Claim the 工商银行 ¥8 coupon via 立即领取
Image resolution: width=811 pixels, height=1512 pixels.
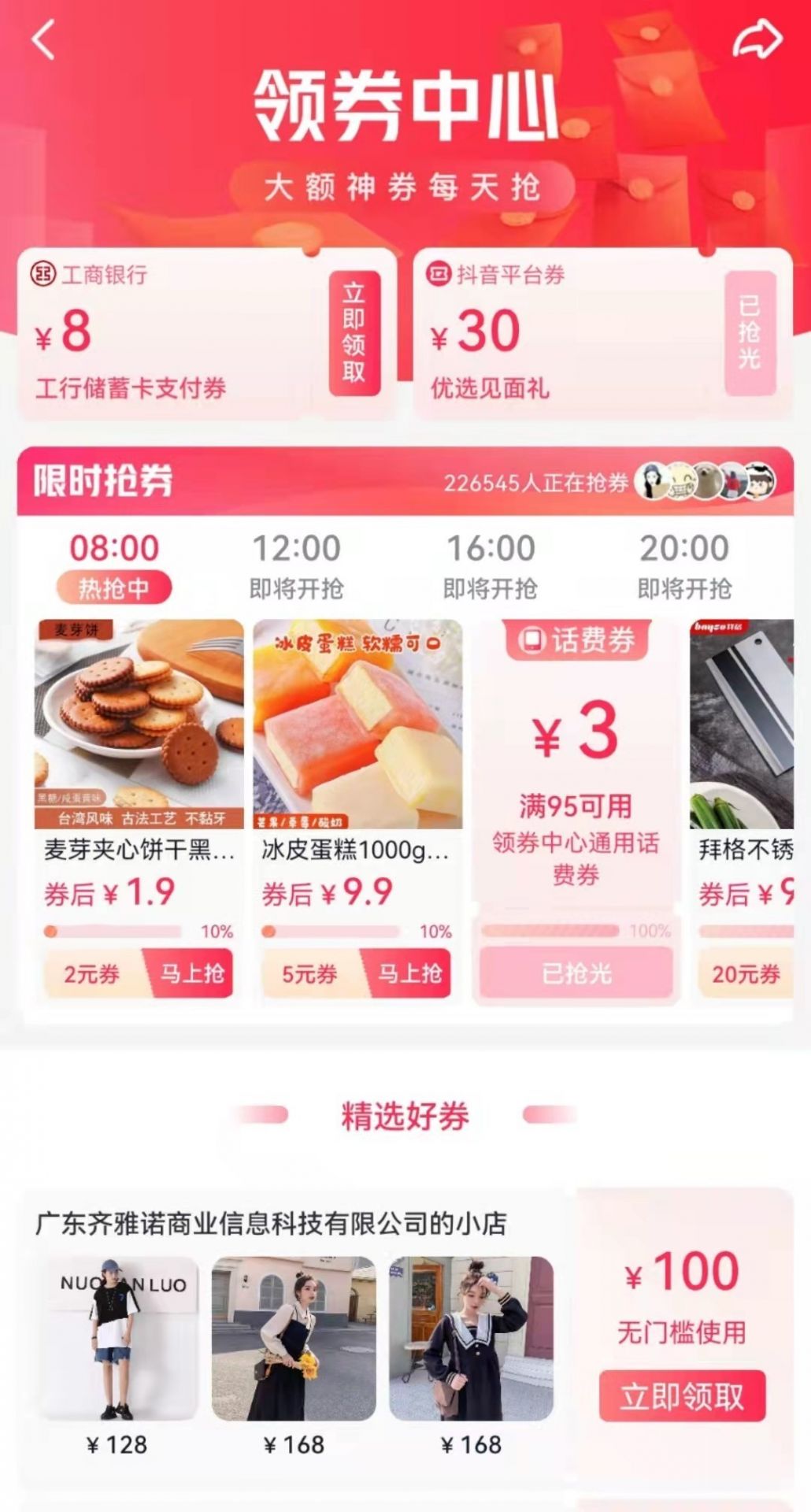(354, 332)
